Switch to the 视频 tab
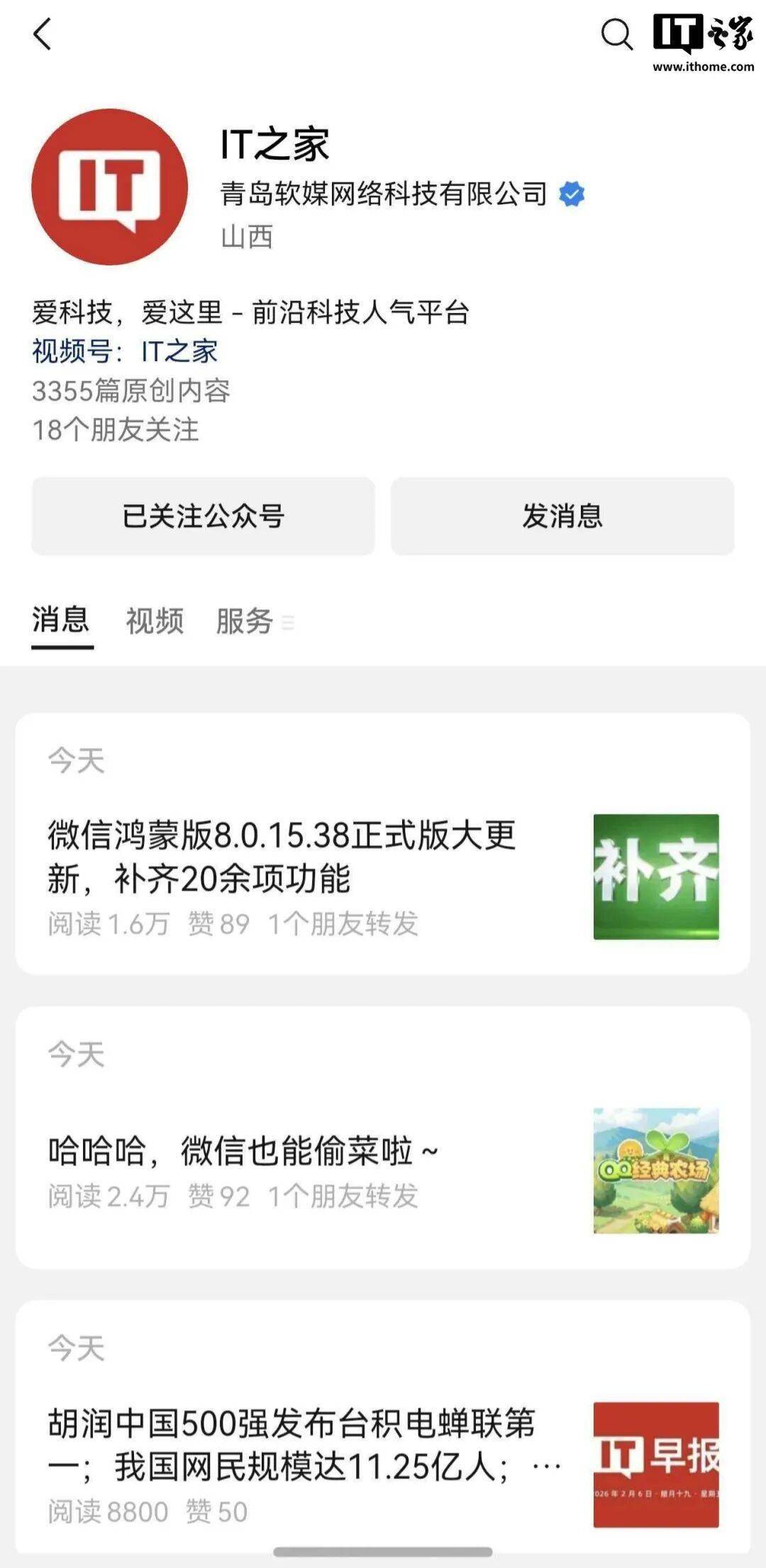Image resolution: width=766 pixels, height=1568 pixels. point(155,621)
